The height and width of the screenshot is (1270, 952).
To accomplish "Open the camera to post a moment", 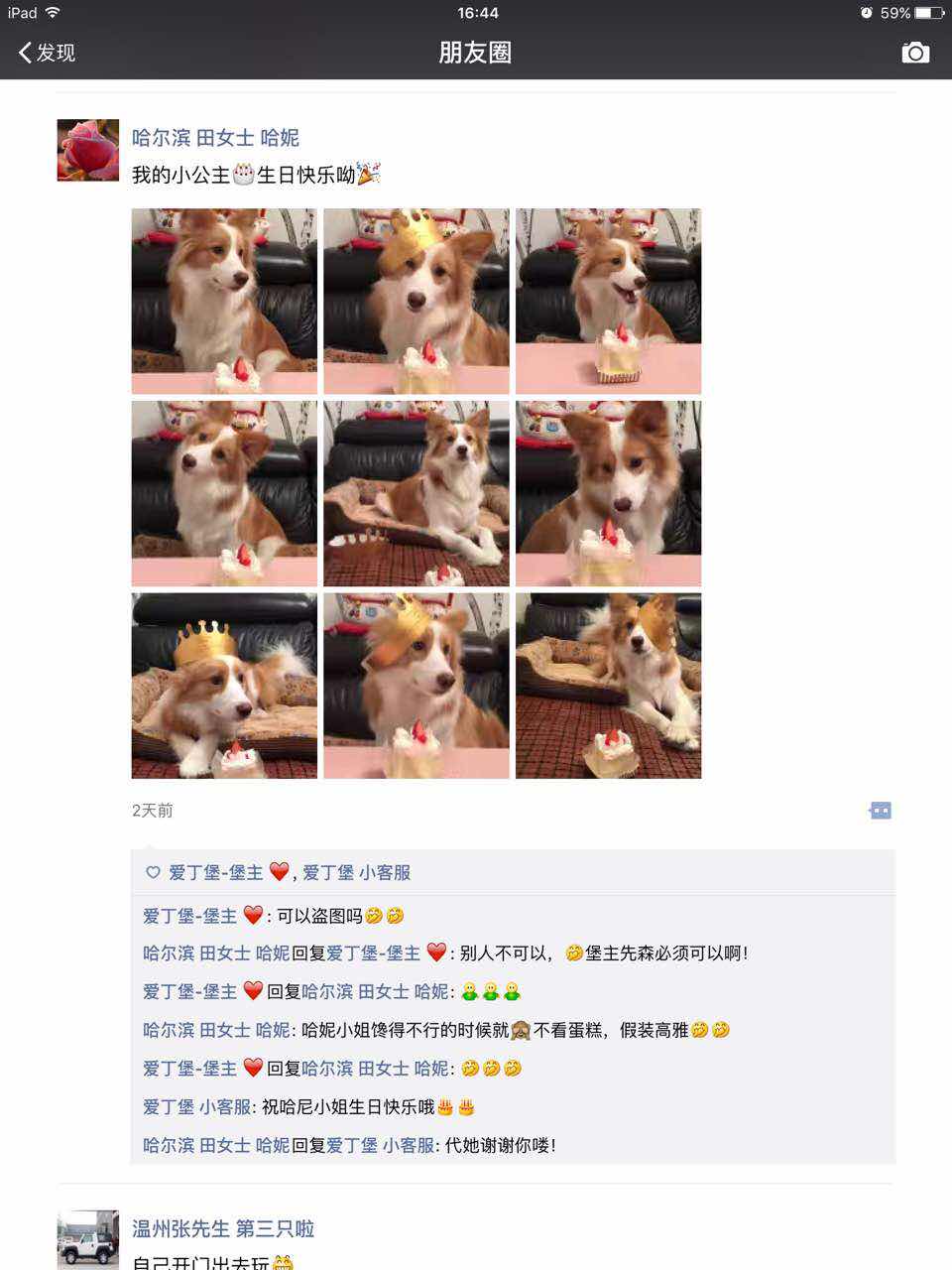I will click(915, 53).
